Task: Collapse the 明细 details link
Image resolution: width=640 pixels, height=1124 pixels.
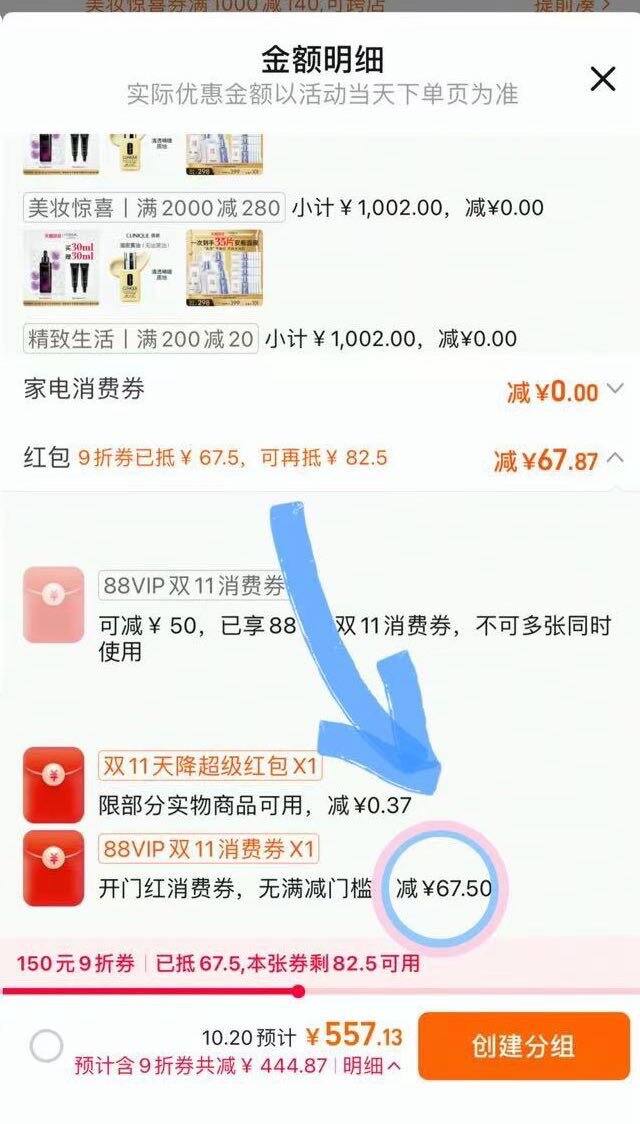Action: (369, 1066)
